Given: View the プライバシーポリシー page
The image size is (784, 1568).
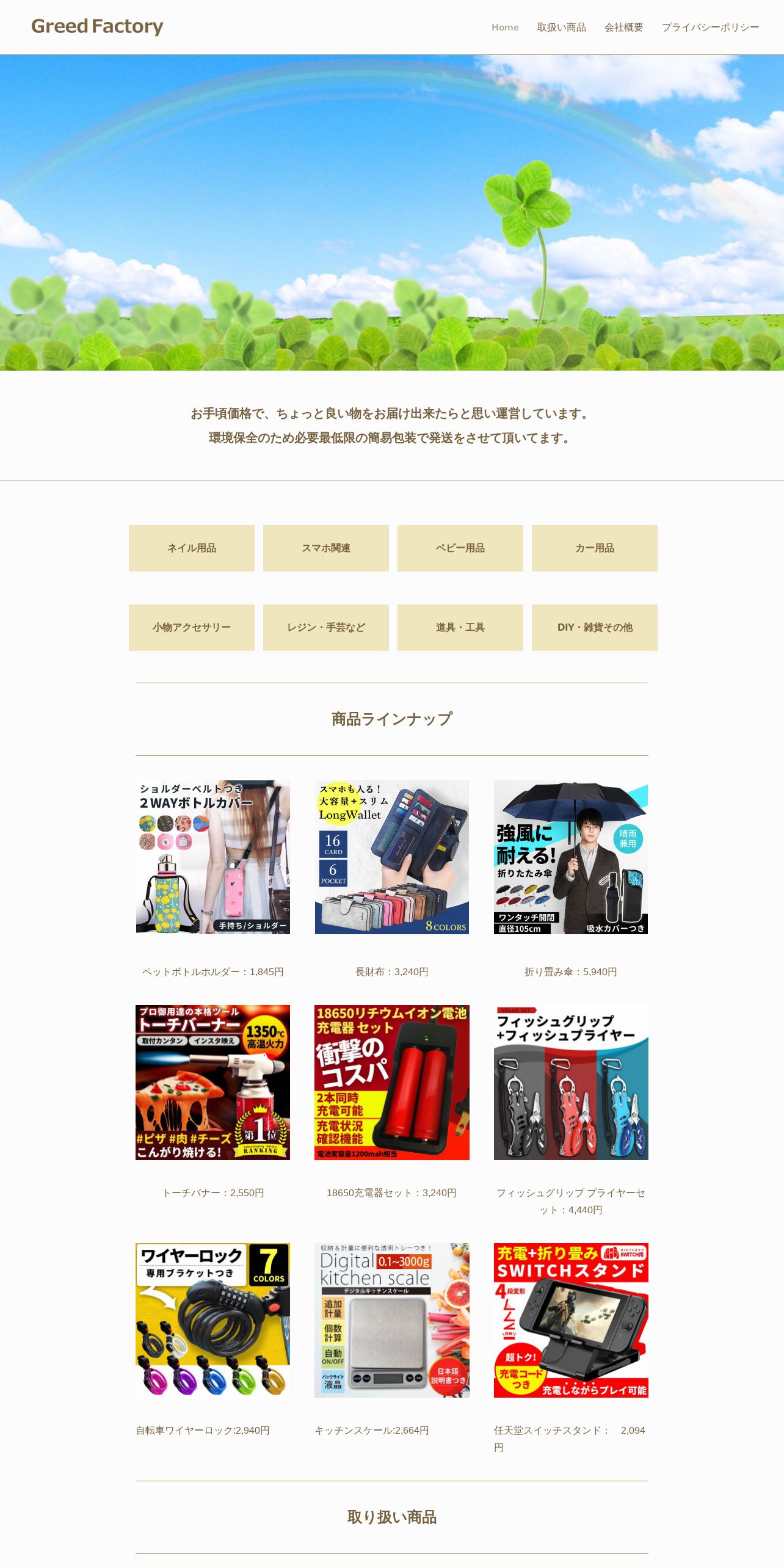Looking at the screenshot, I should click(x=710, y=27).
